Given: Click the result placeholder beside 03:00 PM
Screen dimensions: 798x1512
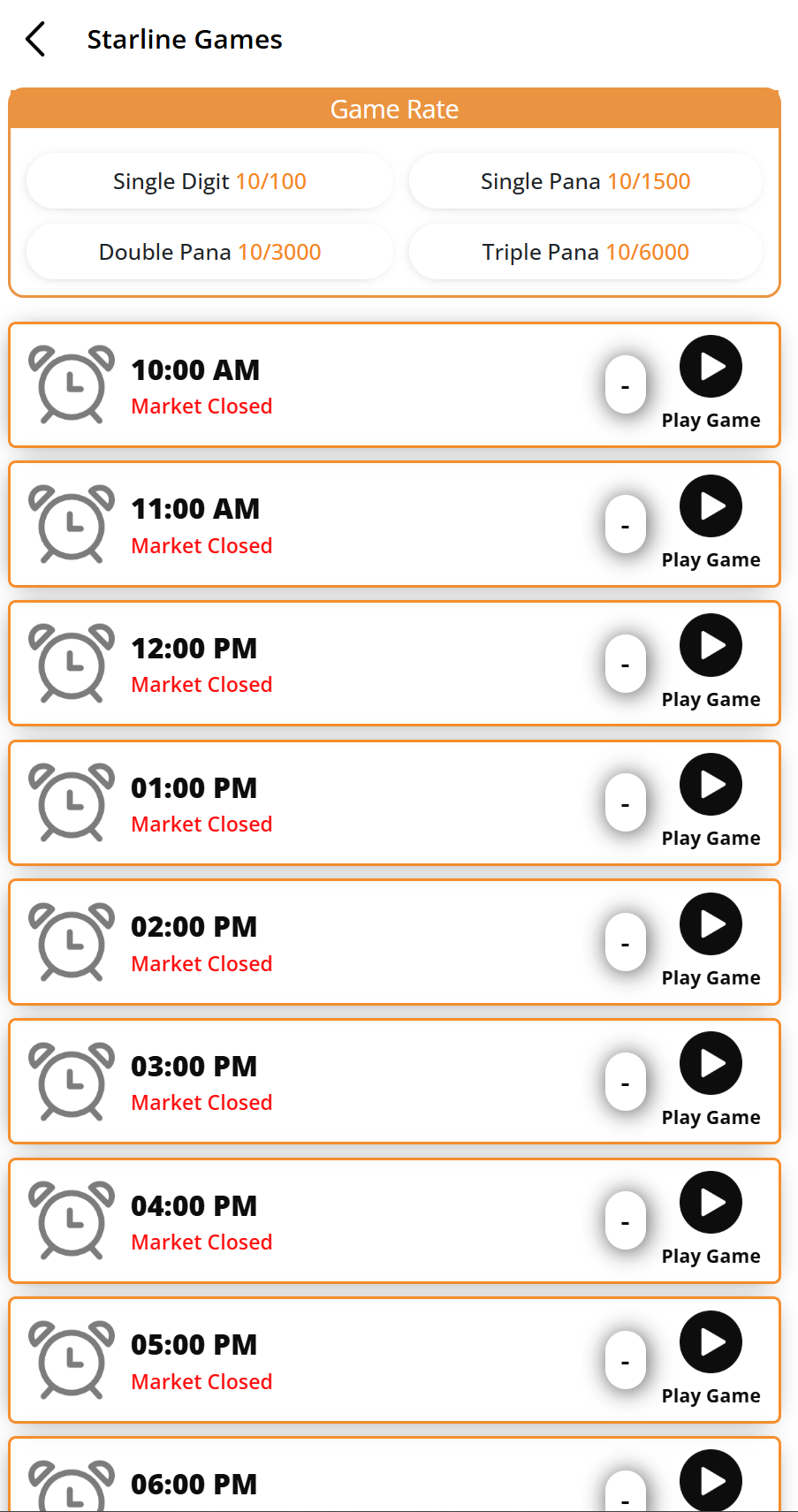Looking at the screenshot, I should click(x=625, y=1082).
